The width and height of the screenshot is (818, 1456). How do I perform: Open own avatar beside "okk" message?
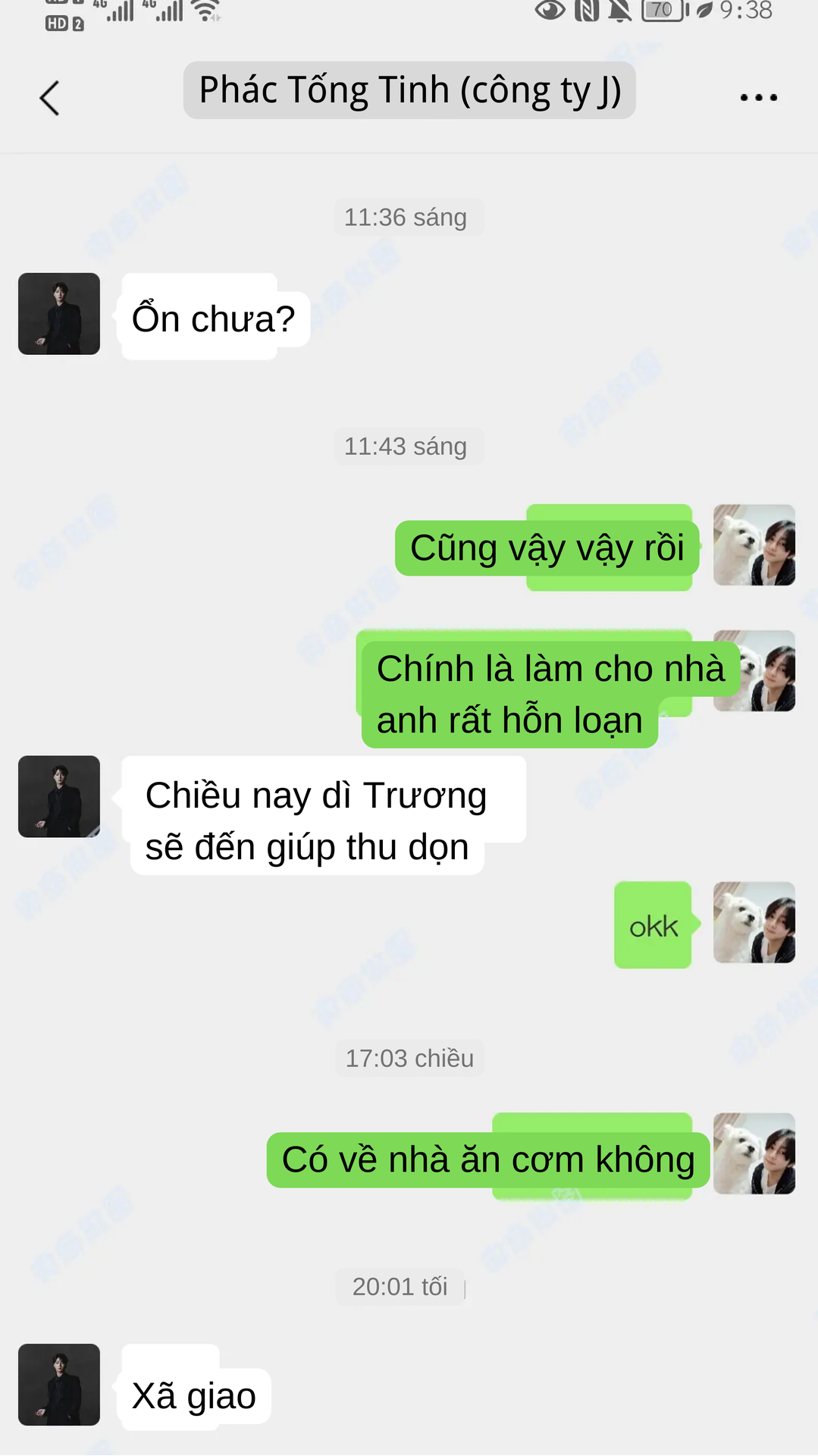[x=754, y=922]
